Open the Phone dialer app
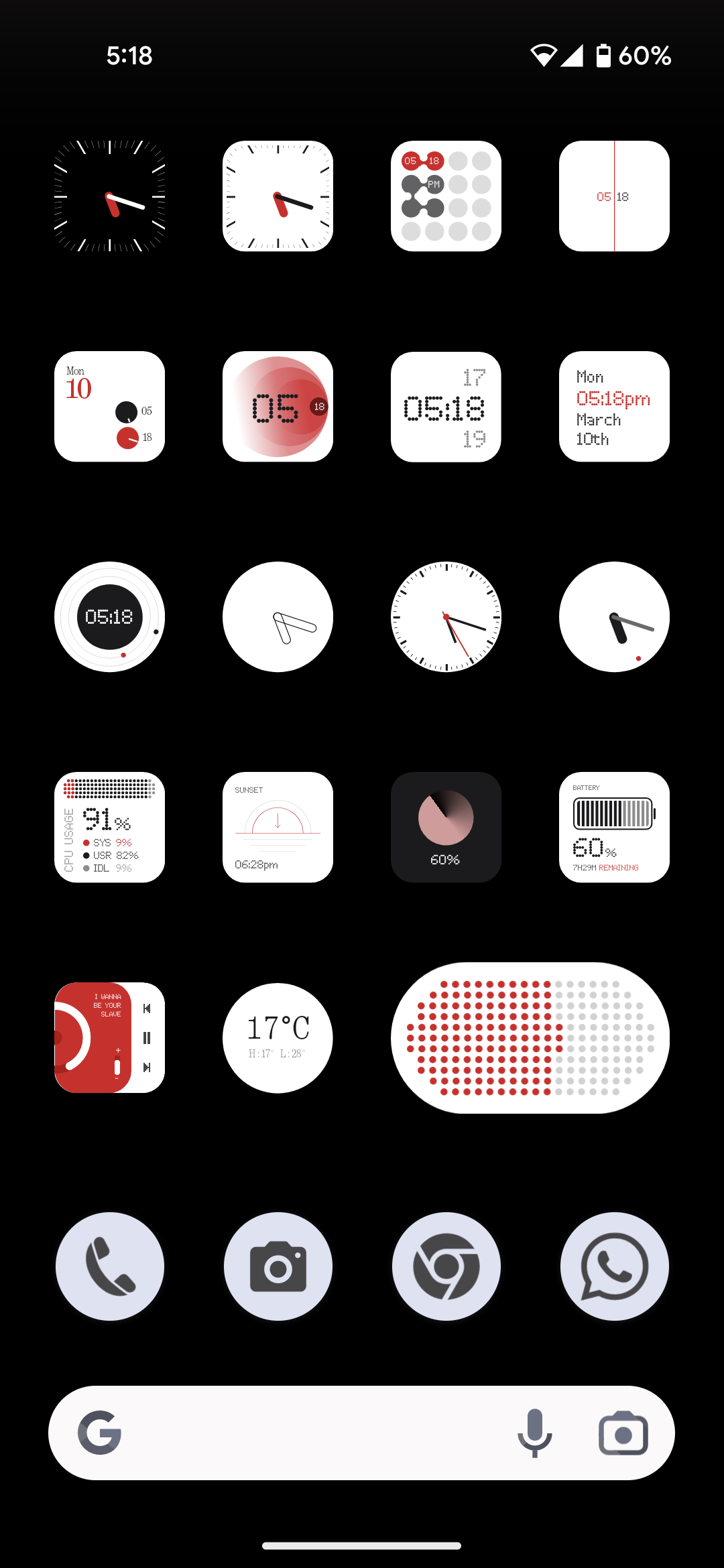The height and width of the screenshot is (1568, 724). [110, 1266]
